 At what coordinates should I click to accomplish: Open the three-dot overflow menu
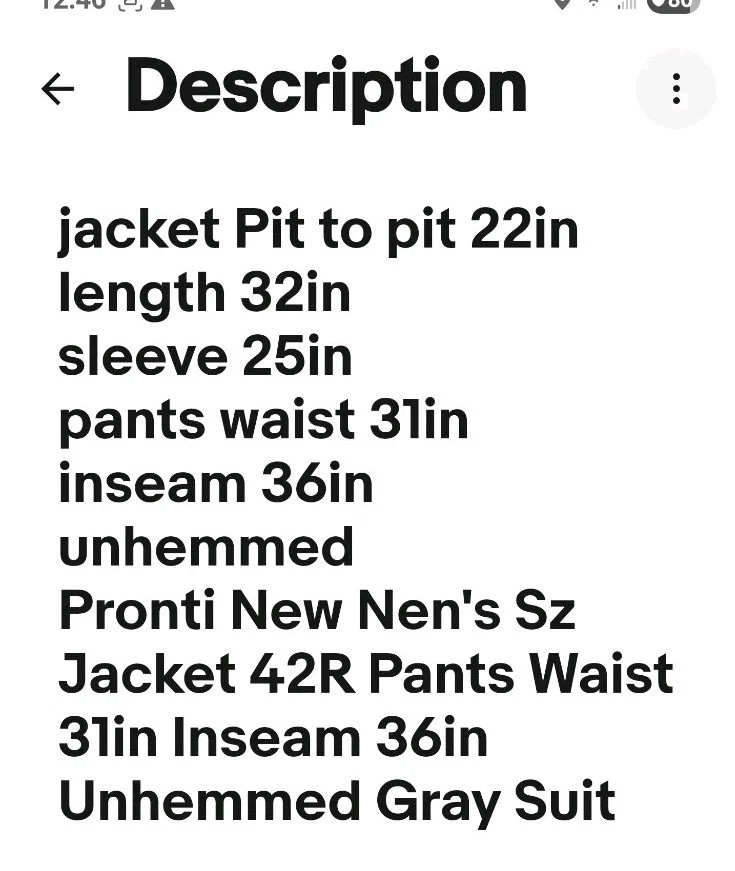(x=676, y=89)
